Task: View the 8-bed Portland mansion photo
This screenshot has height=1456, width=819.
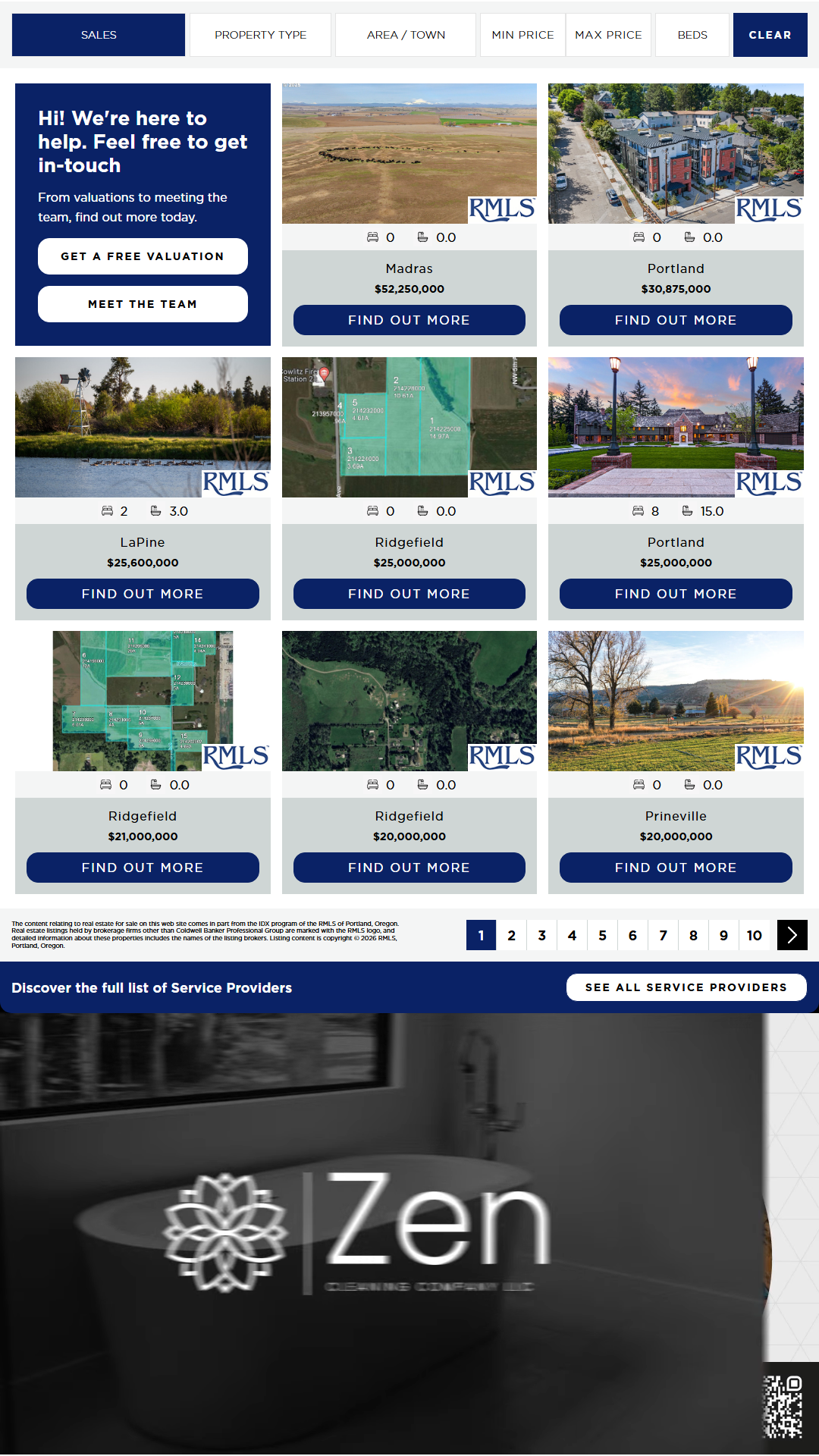Action: click(x=676, y=427)
